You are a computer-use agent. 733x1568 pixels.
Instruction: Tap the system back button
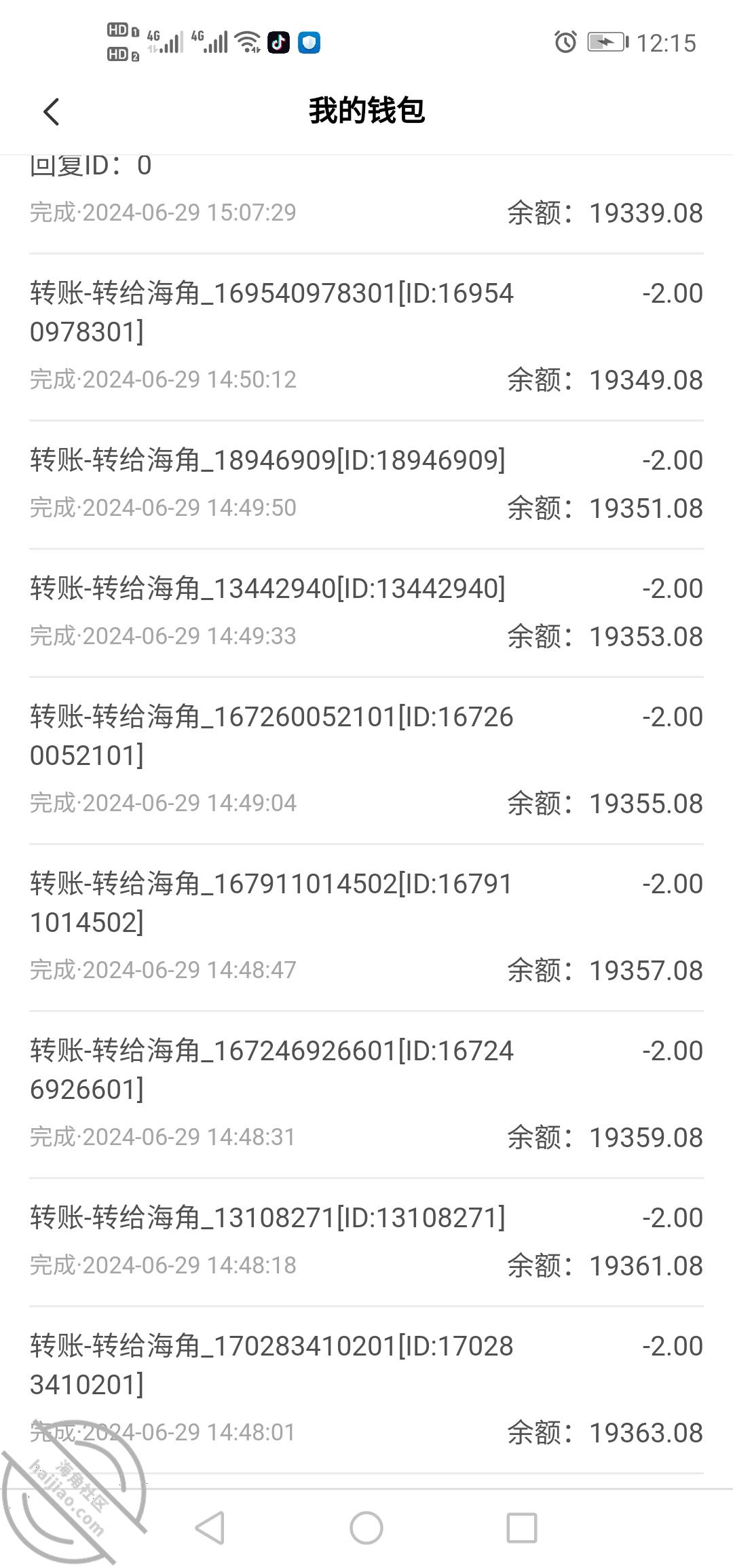pyautogui.click(x=210, y=1528)
